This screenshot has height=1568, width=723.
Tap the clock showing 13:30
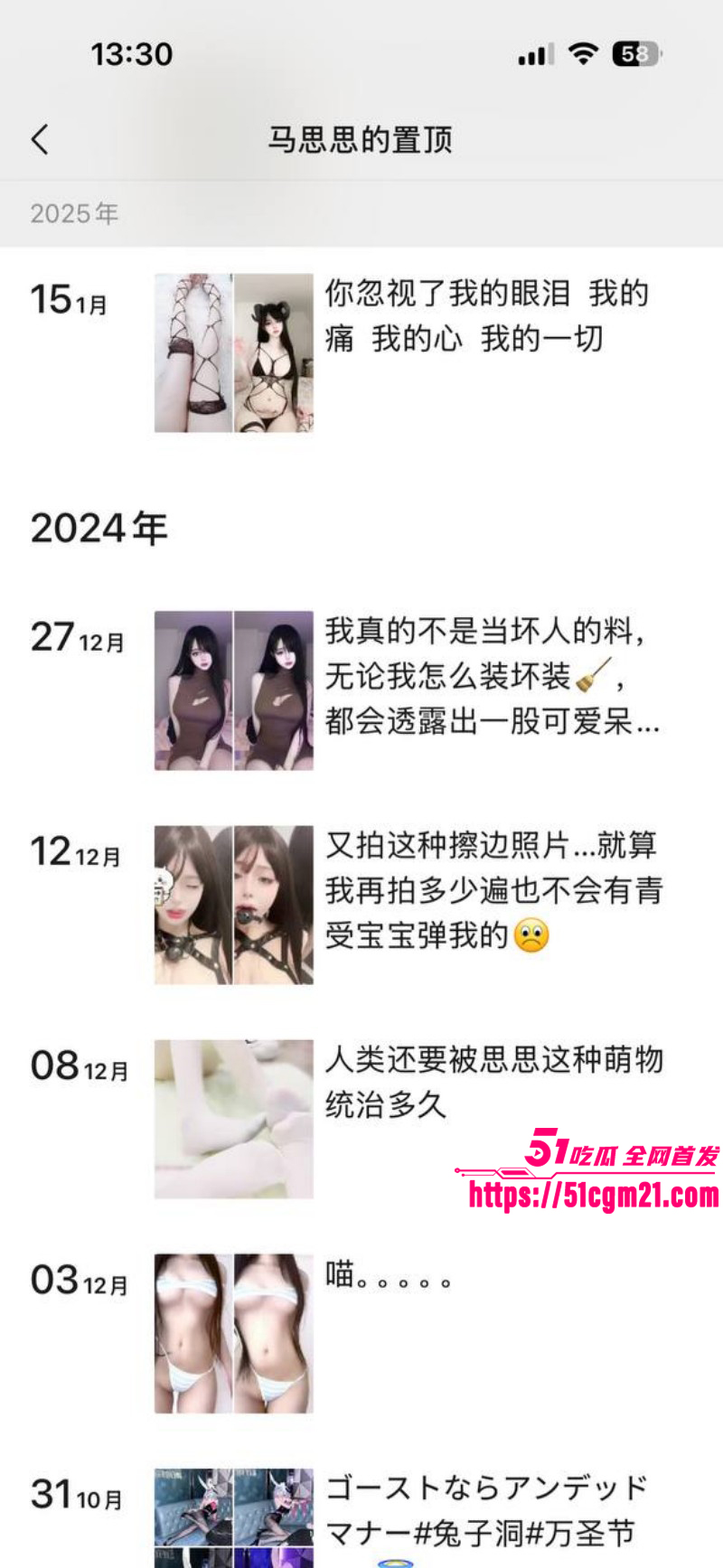click(x=132, y=54)
